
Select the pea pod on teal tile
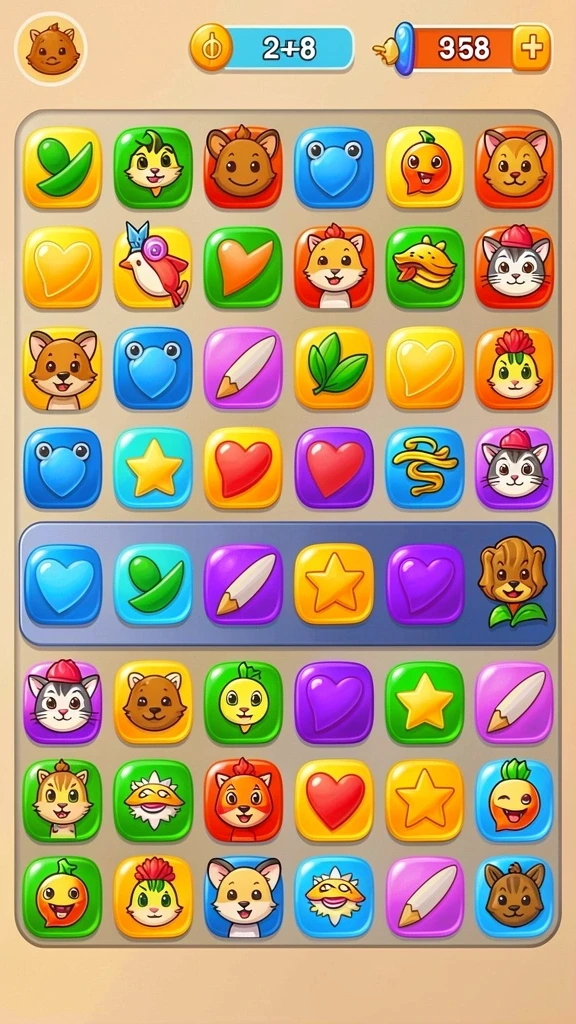click(153, 584)
